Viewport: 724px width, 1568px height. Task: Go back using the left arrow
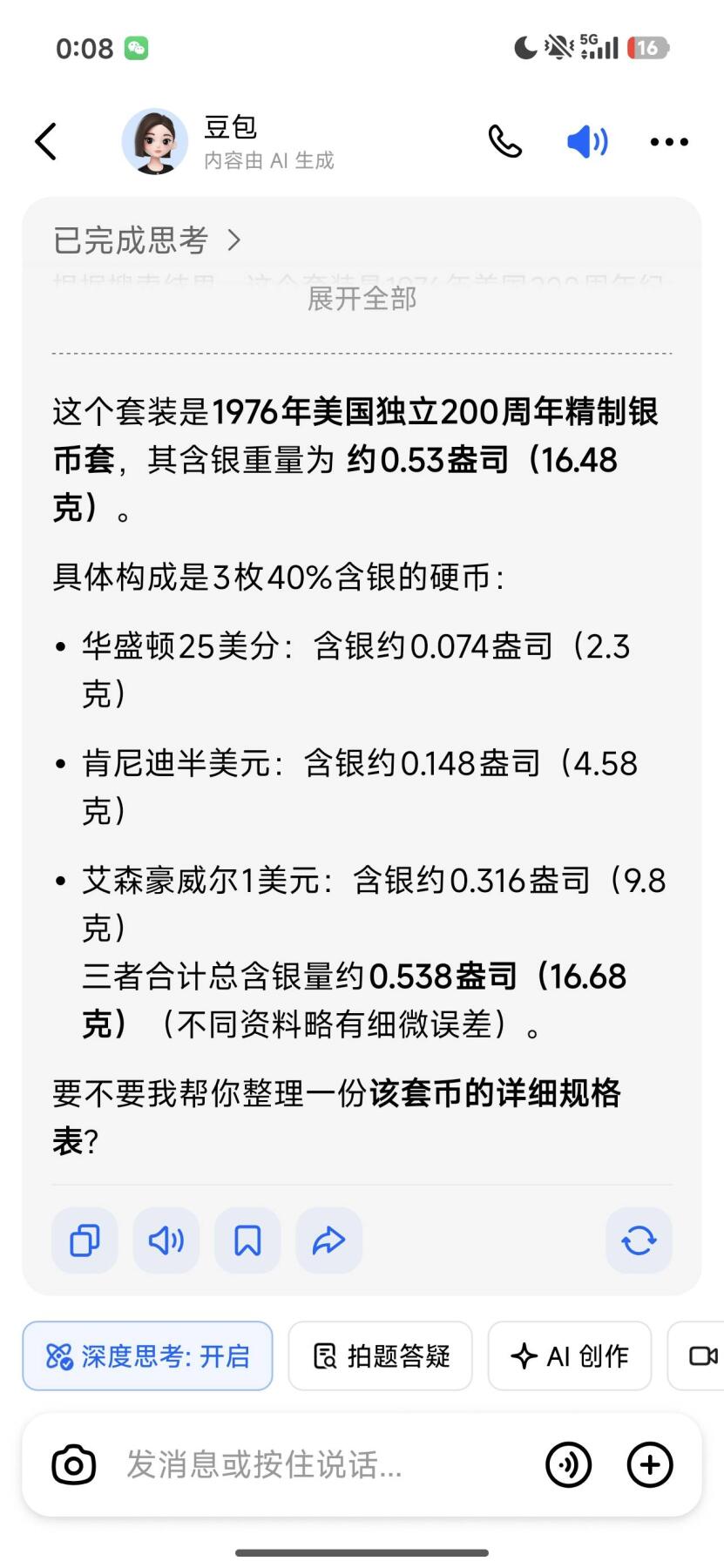[46, 142]
